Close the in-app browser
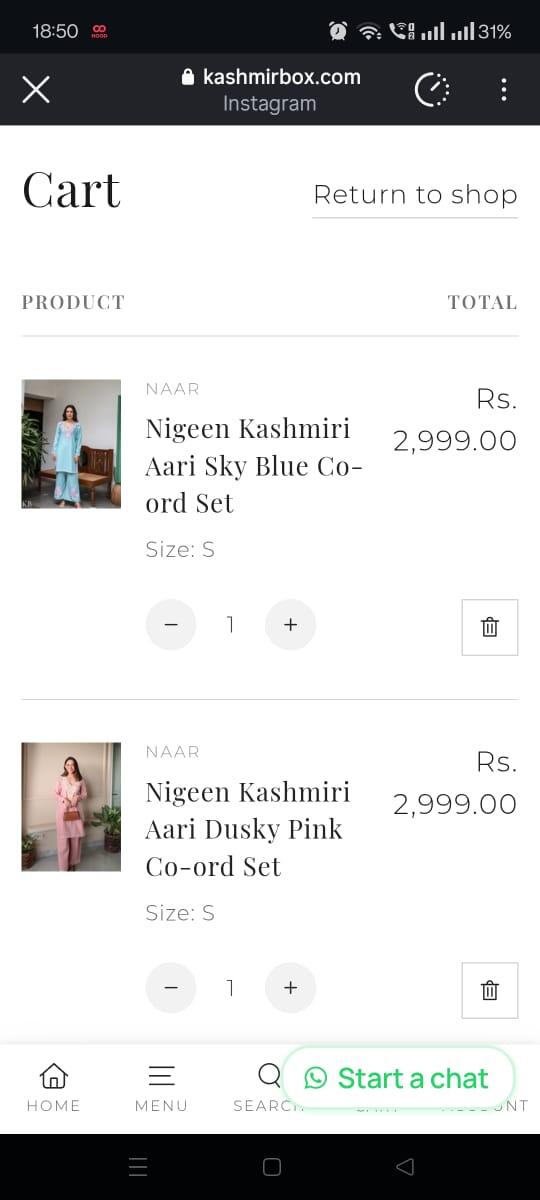Viewport: 540px width, 1200px height. click(x=36, y=90)
